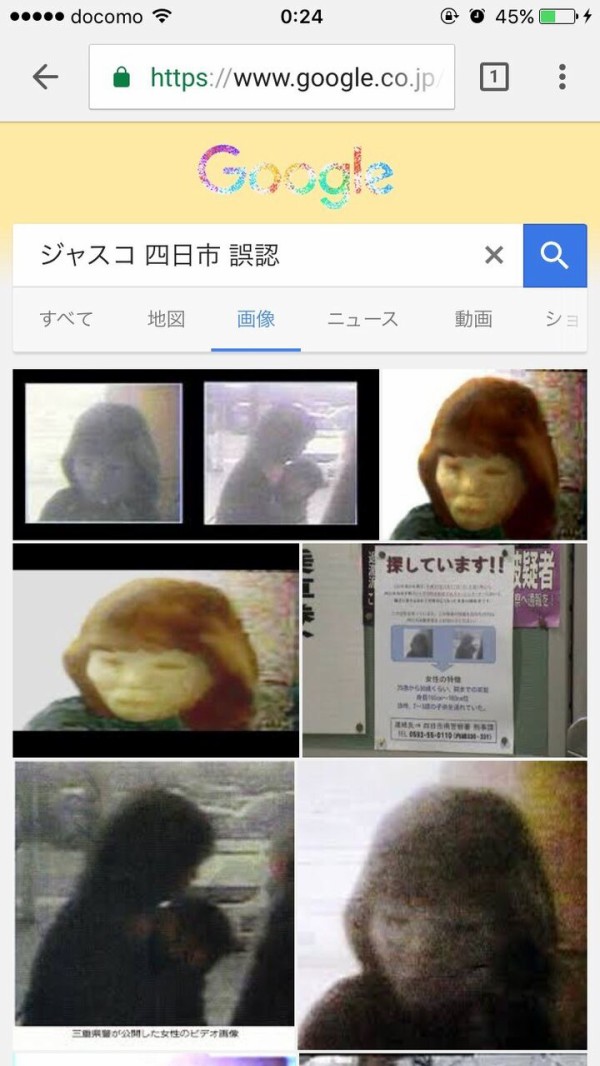Screen dimensions: 600x1066
Task: Open the result with two side-by-side blurry frames
Action: pyautogui.click(x=196, y=454)
